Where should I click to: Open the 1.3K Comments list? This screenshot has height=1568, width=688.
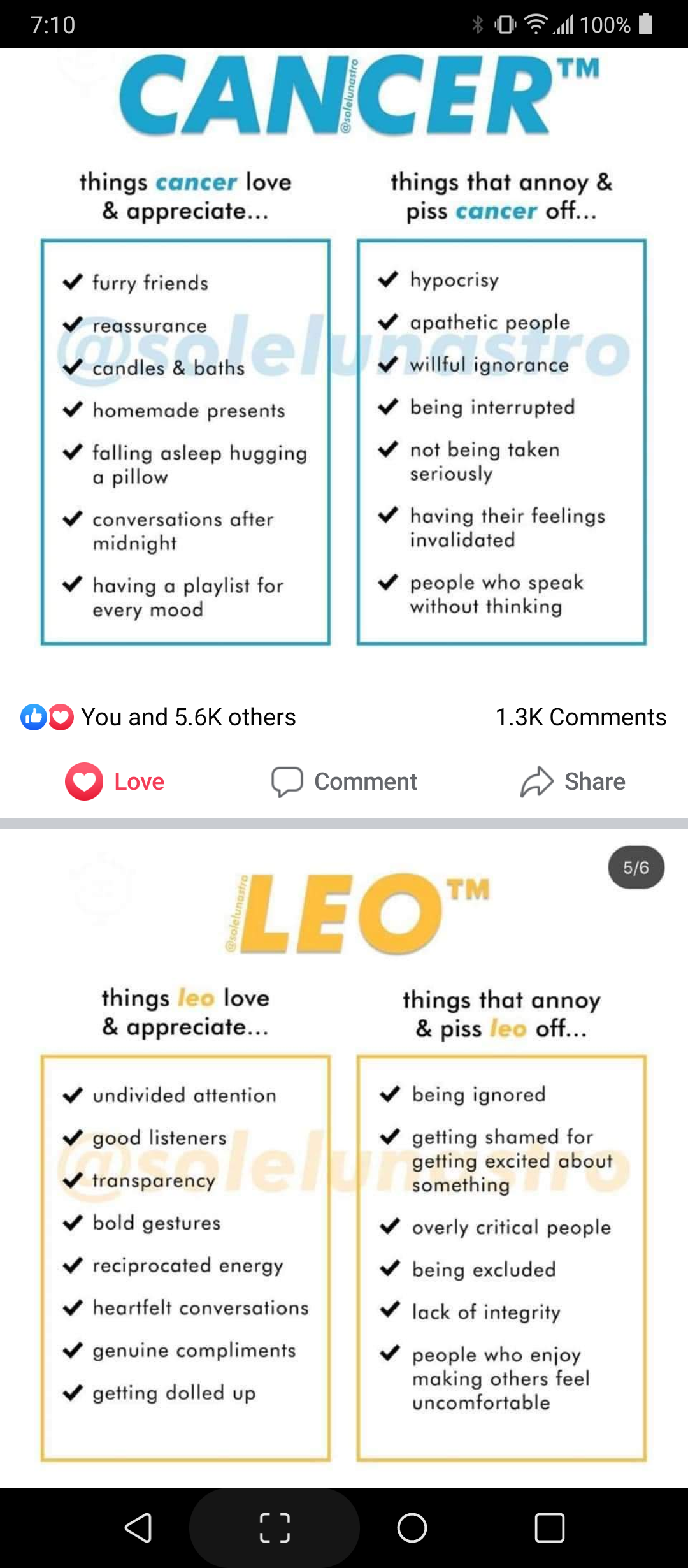(580, 717)
